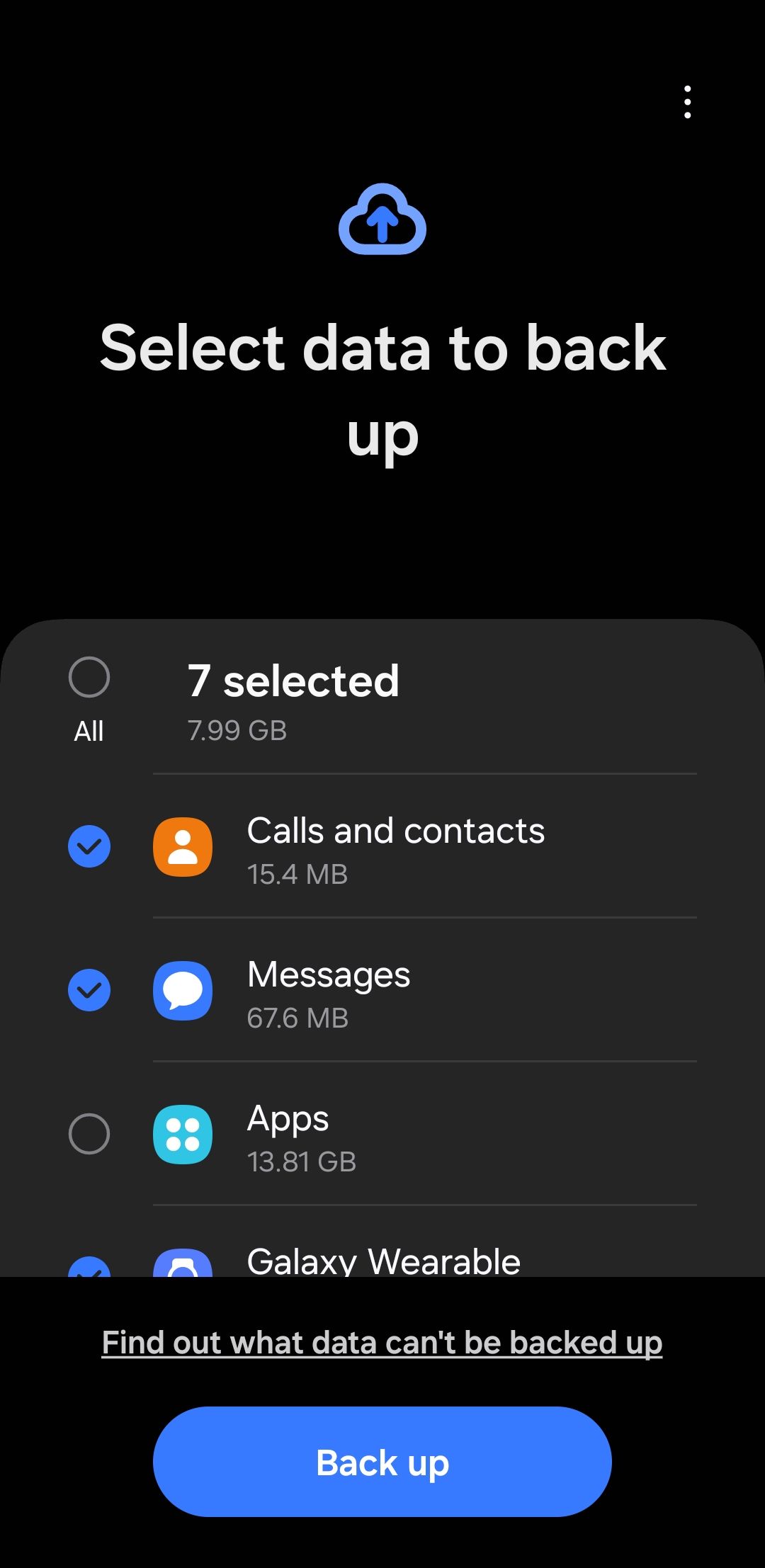Tap the Galaxy Wearable row
765x1568 pixels.
(x=383, y=1261)
